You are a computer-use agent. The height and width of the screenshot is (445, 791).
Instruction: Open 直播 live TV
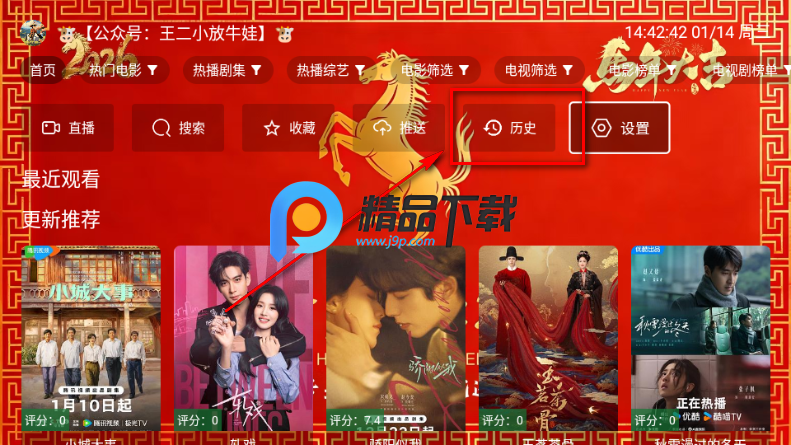(x=68, y=128)
